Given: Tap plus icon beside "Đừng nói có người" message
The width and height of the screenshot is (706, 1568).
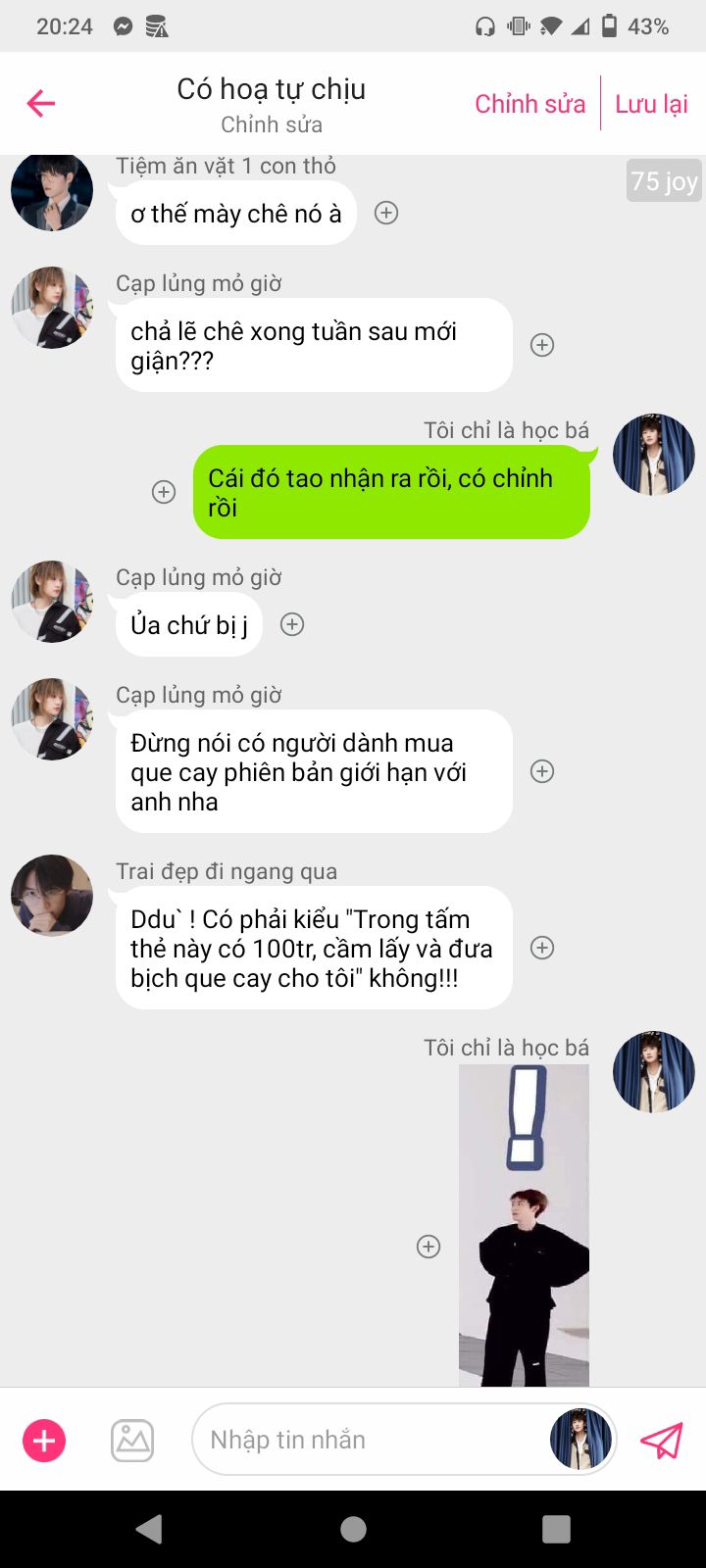Looking at the screenshot, I should click(x=542, y=771).
